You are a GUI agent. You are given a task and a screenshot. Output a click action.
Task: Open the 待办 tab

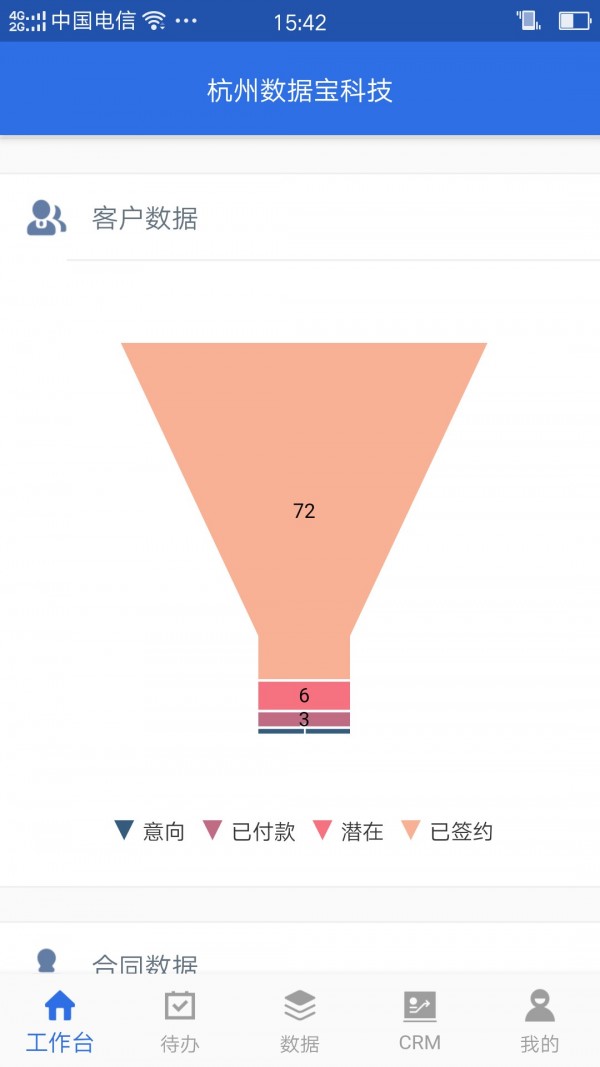[180, 1020]
